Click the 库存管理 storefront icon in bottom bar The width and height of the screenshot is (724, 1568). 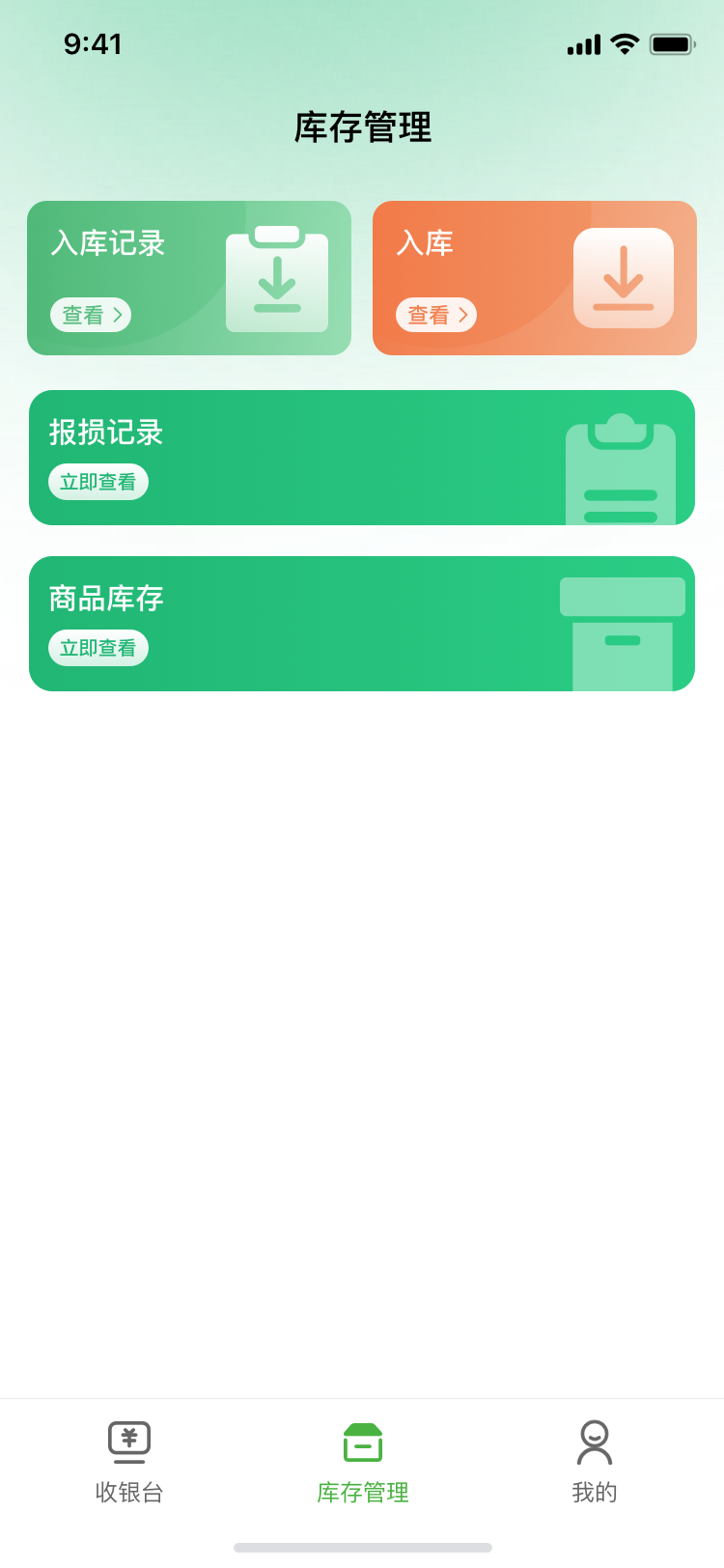click(x=362, y=1441)
